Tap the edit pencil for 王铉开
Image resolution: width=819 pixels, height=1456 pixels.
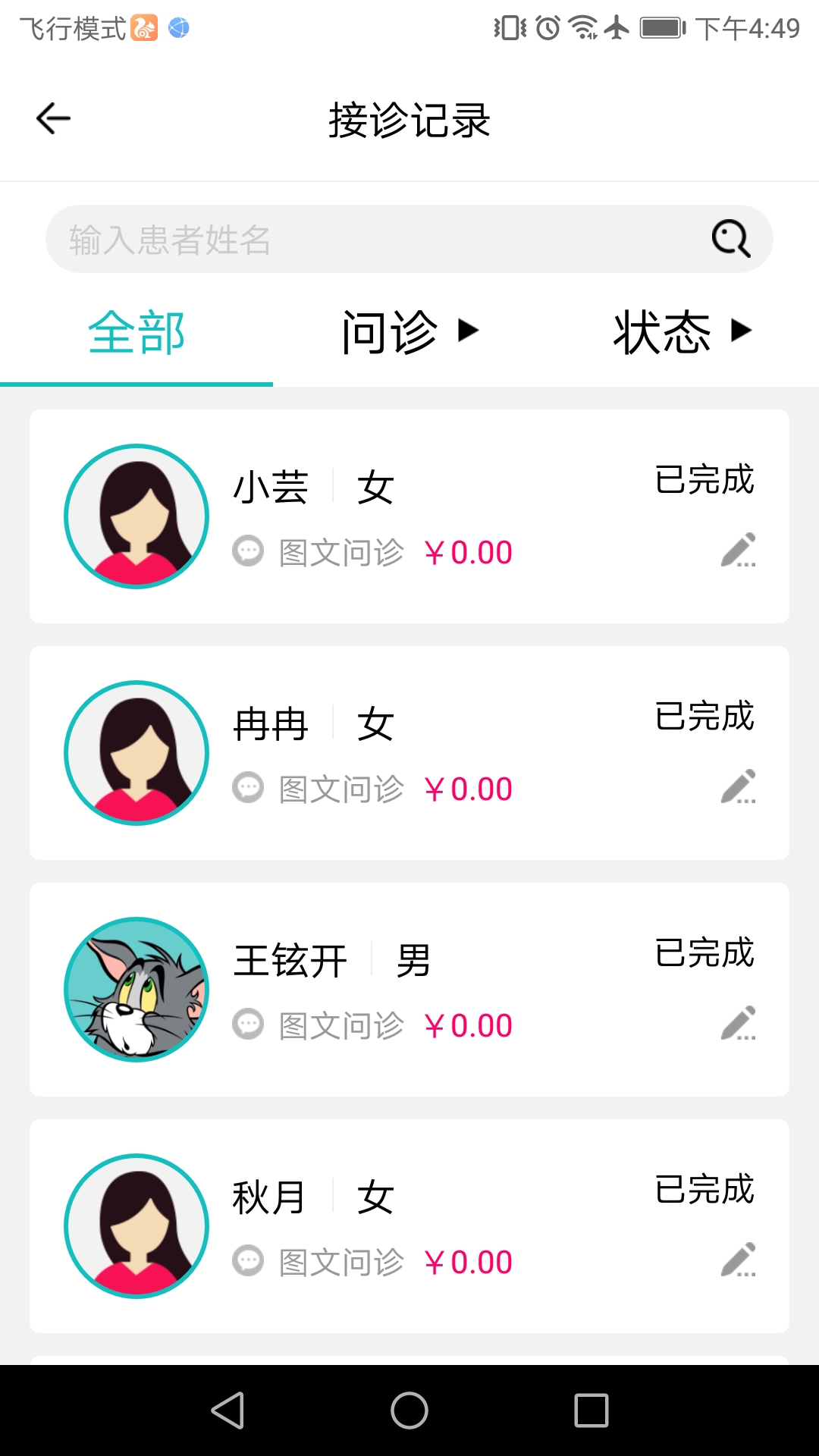click(738, 1024)
